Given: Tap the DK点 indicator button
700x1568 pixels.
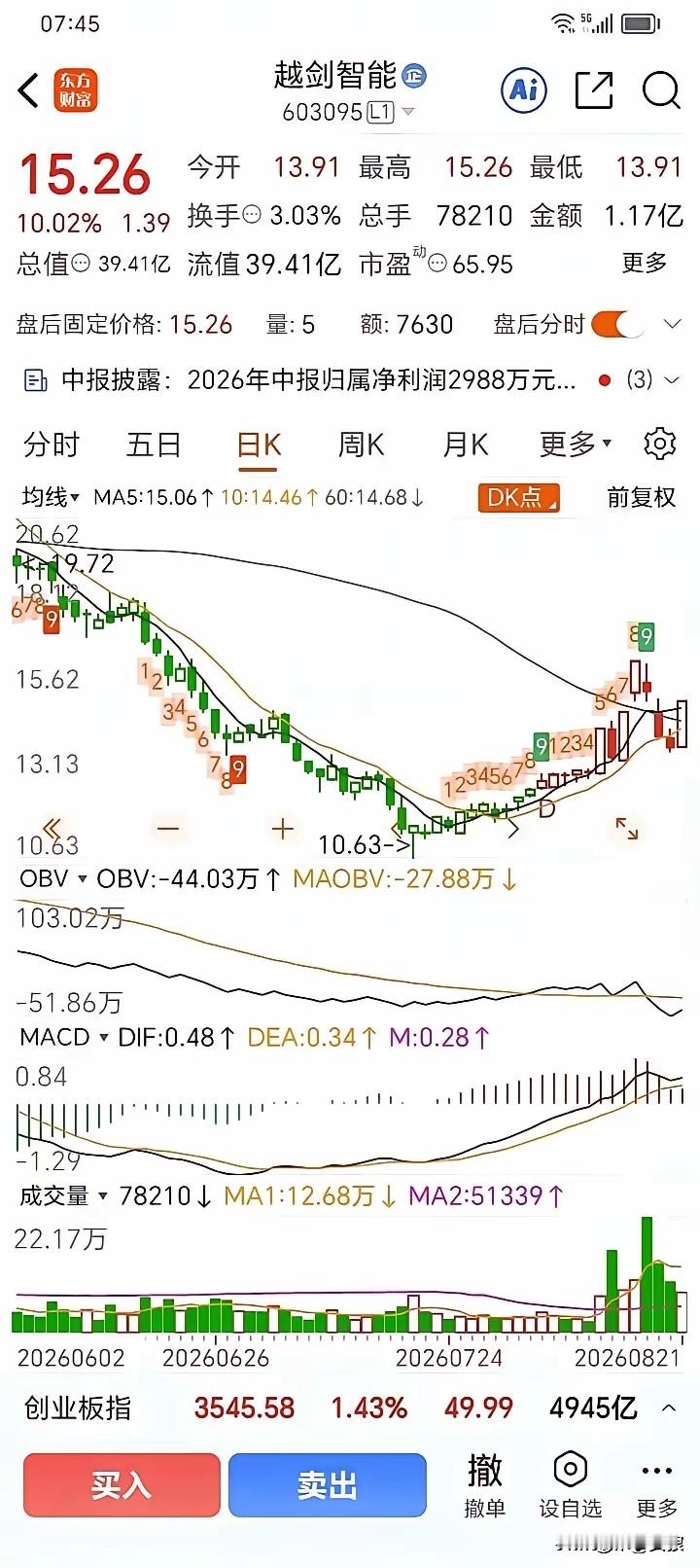Looking at the screenshot, I should coord(519,497).
